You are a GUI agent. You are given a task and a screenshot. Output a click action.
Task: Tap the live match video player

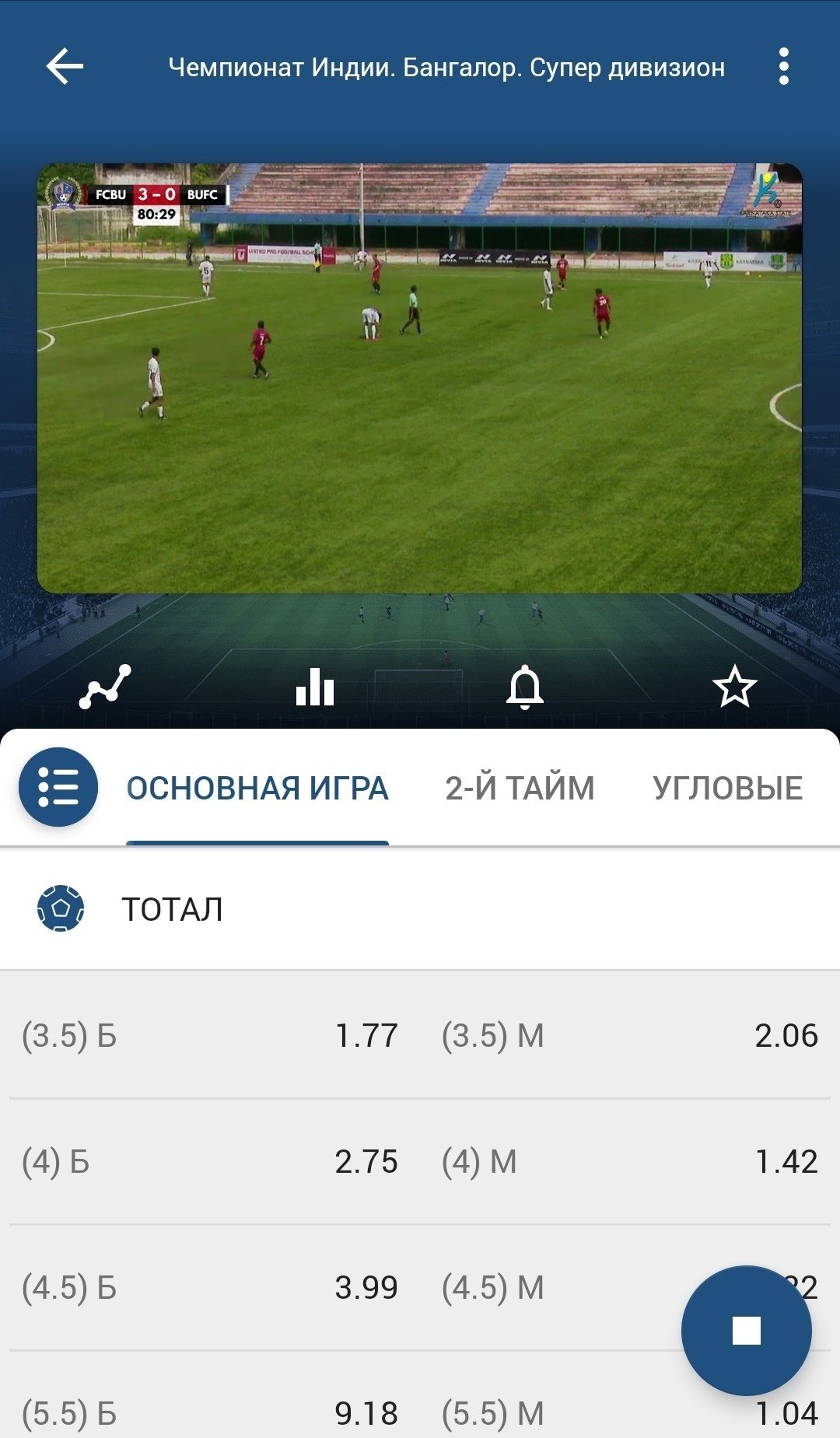tap(420, 378)
